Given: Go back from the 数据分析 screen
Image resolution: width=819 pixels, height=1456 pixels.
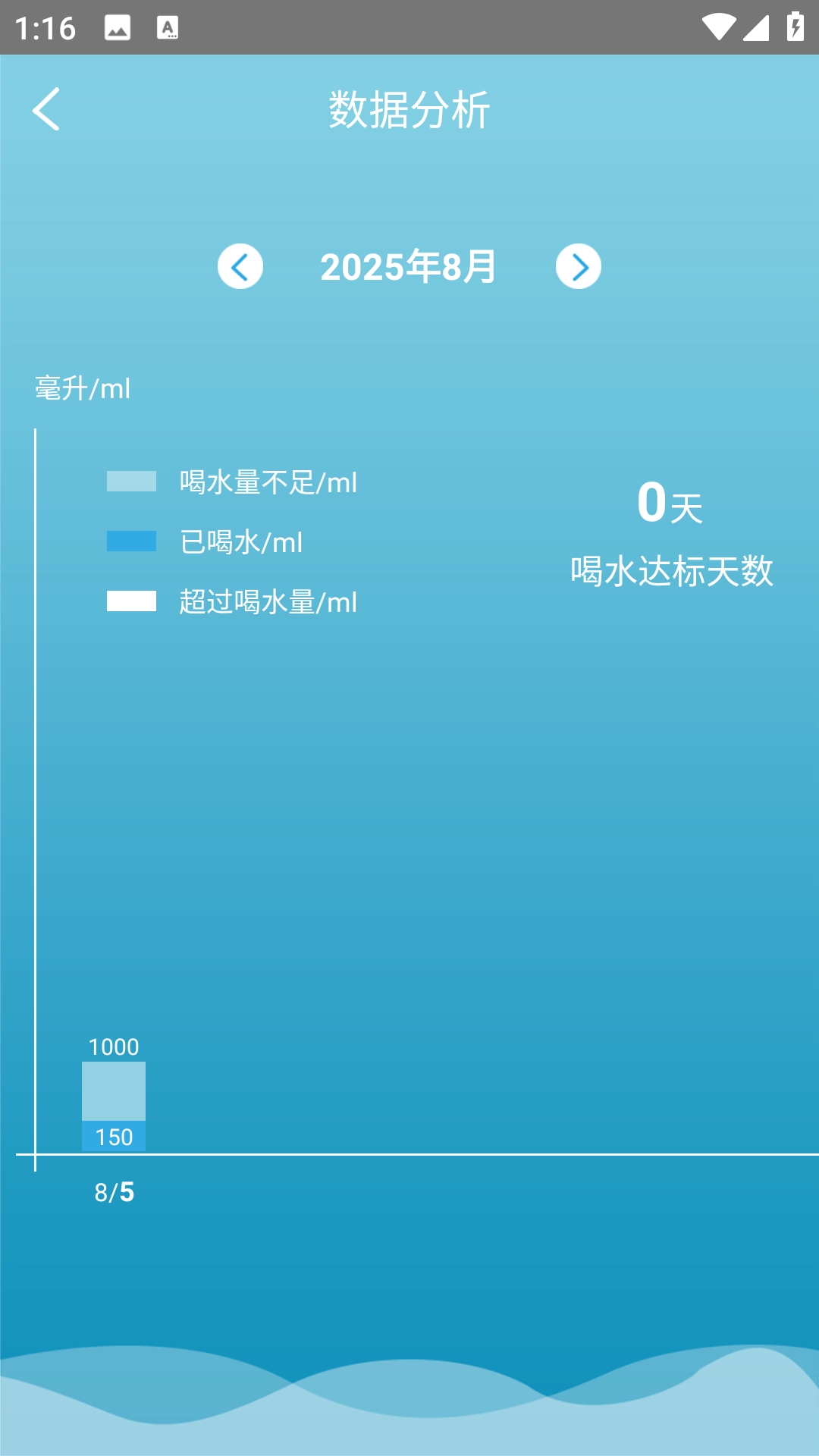Looking at the screenshot, I should tap(46, 109).
